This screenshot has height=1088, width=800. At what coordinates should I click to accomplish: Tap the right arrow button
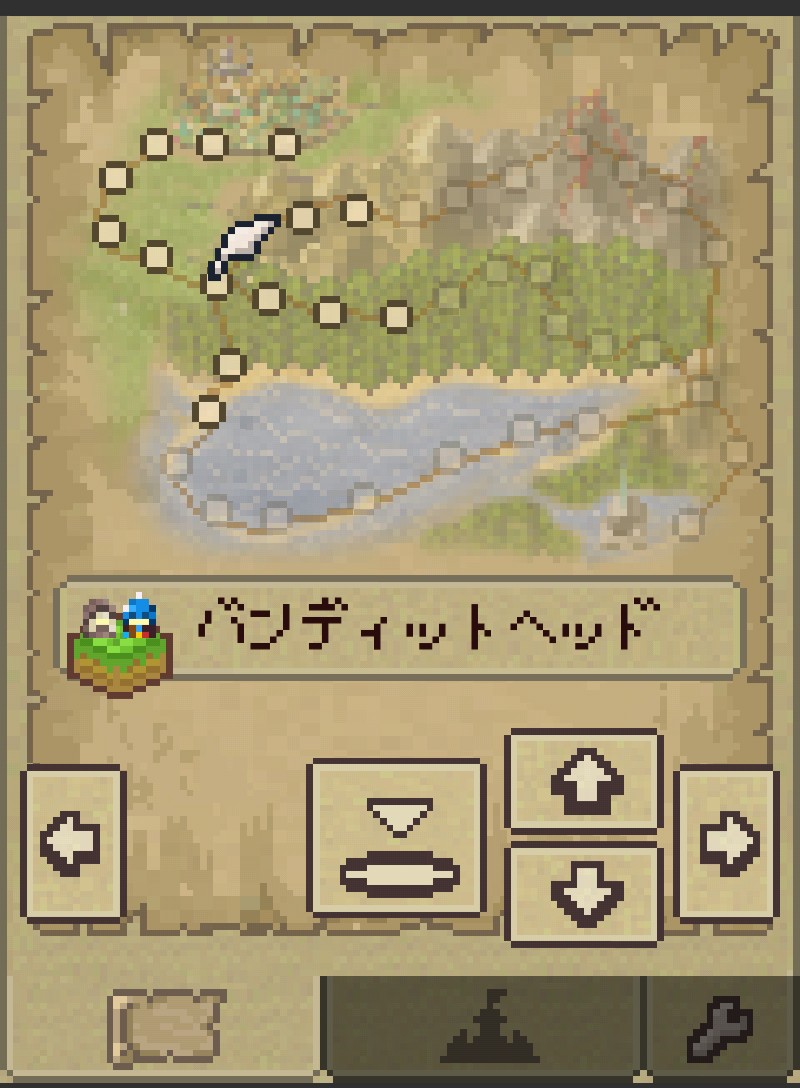pos(727,843)
